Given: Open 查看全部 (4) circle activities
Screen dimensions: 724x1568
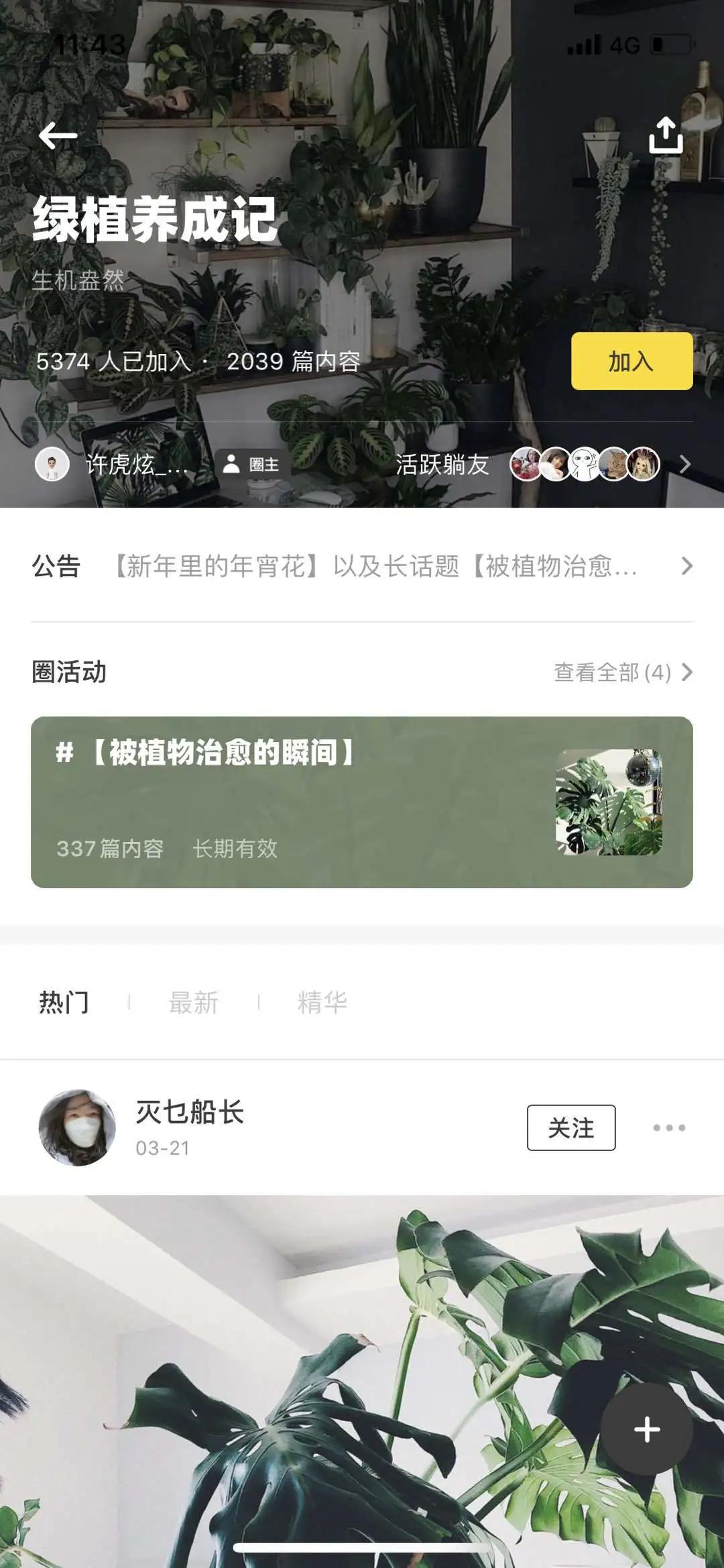Looking at the screenshot, I should click(x=622, y=672).
